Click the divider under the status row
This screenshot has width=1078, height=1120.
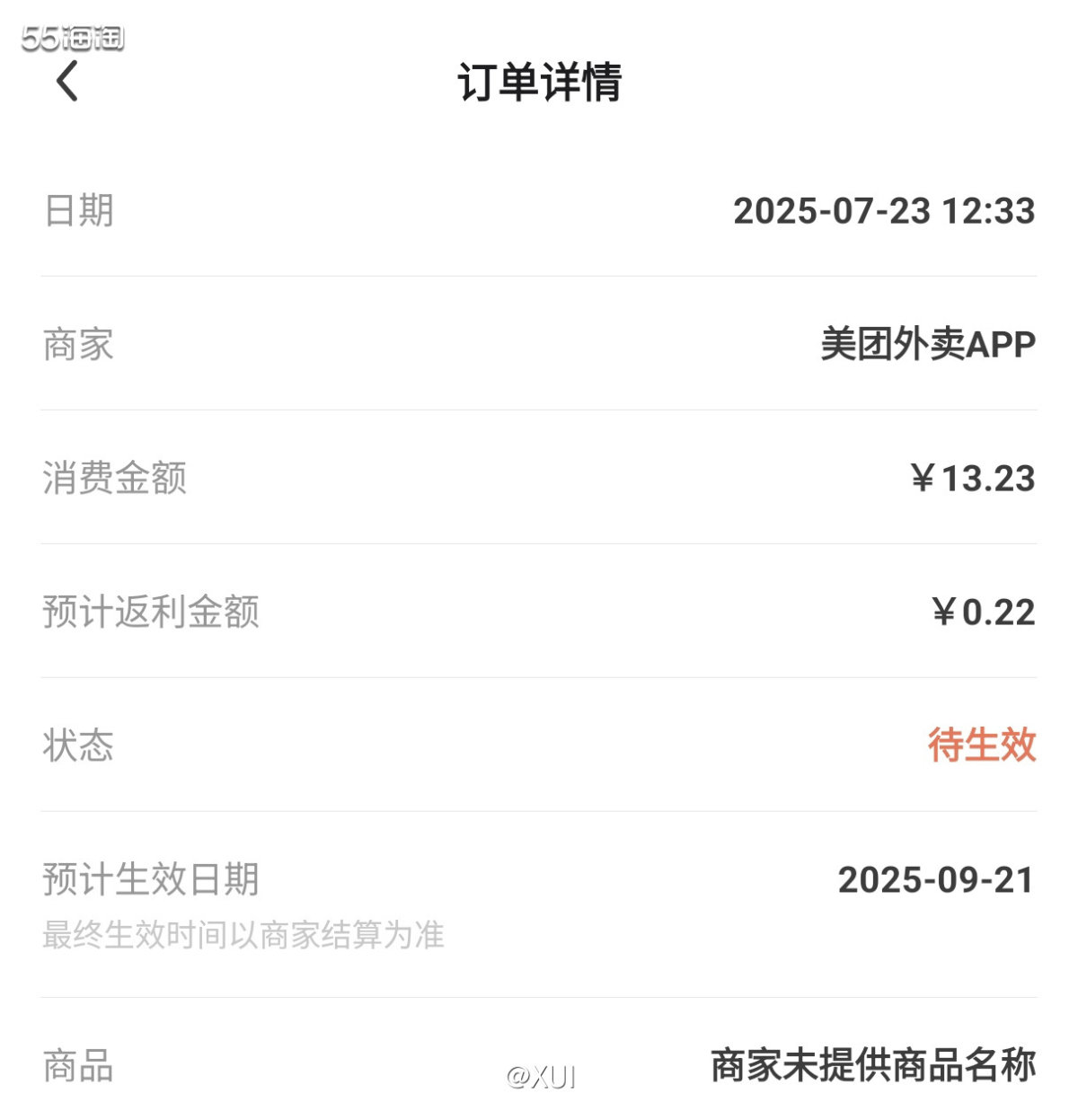pyautogui.click(x=539, y=809)
